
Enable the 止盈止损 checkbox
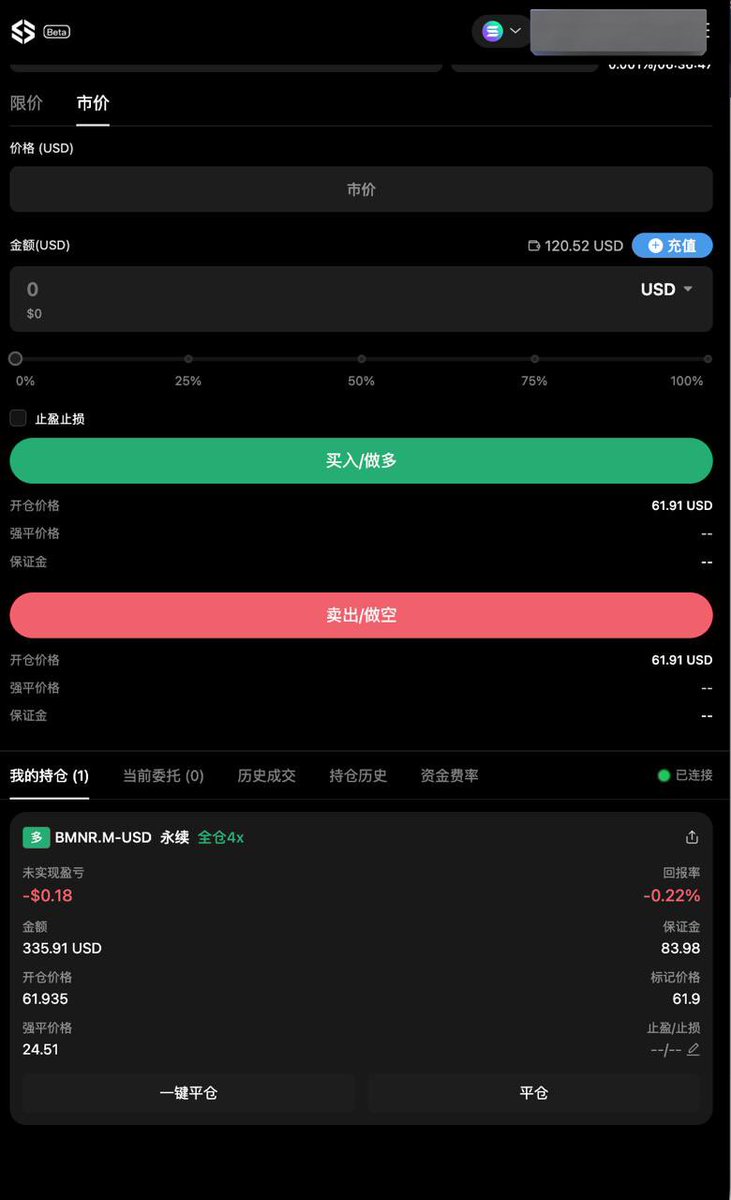coord(18,418)
